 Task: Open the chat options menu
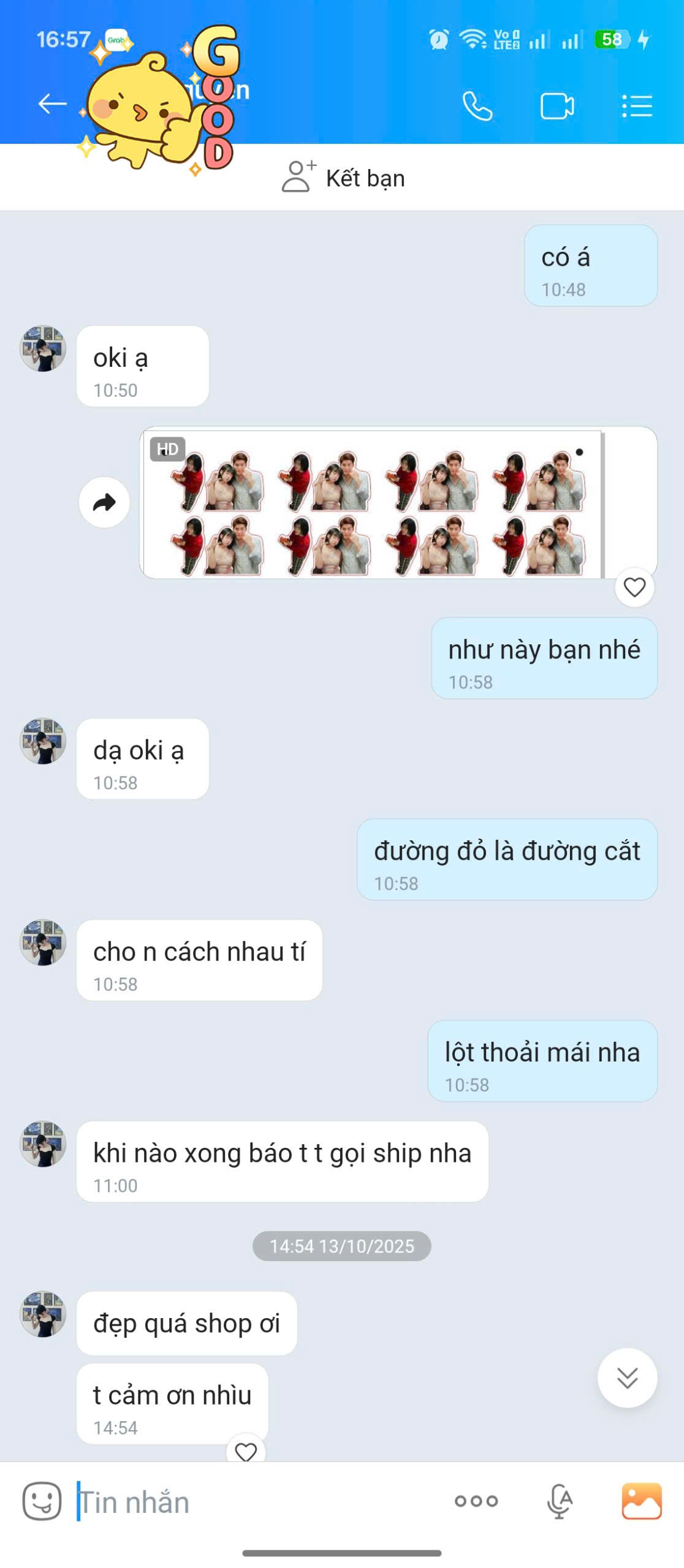(637, 106)
